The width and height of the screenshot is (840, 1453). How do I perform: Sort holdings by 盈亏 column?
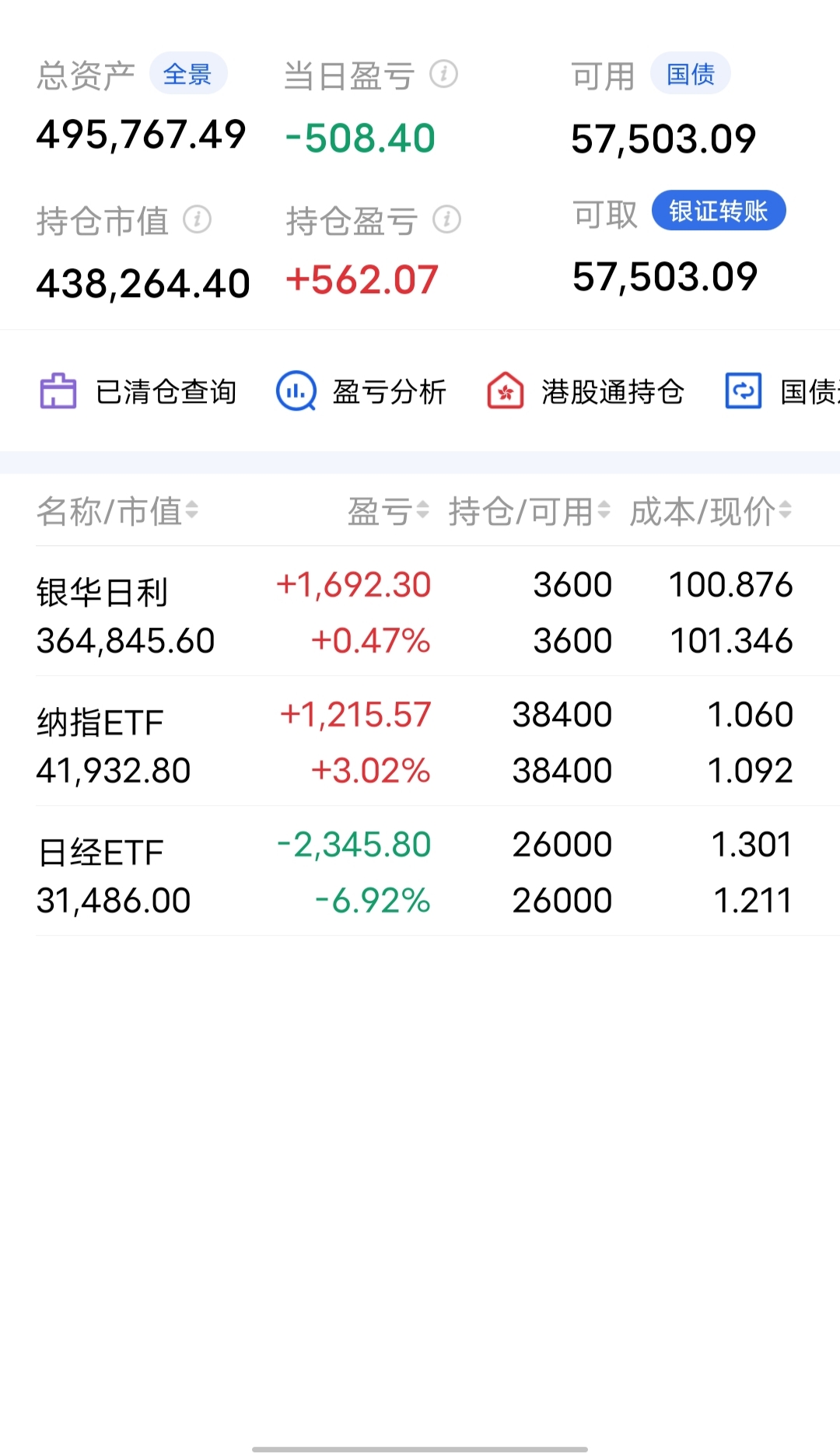388,511
